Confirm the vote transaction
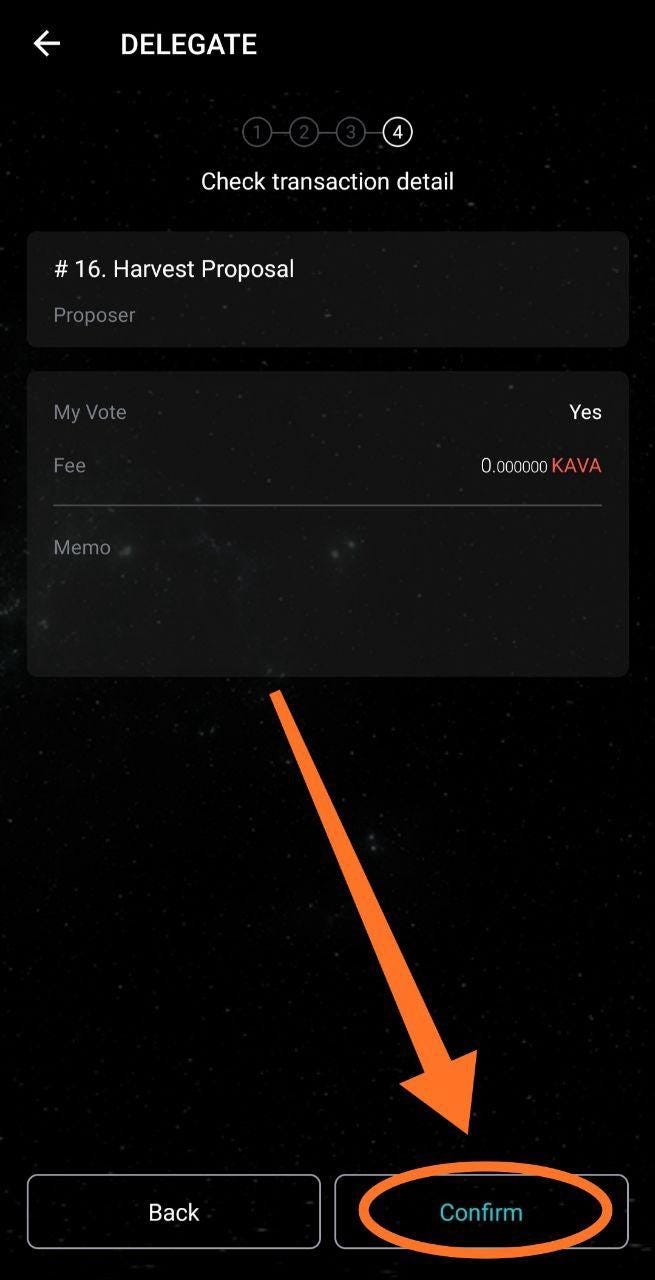655x1280 pixels. (x=481, y=1212)
